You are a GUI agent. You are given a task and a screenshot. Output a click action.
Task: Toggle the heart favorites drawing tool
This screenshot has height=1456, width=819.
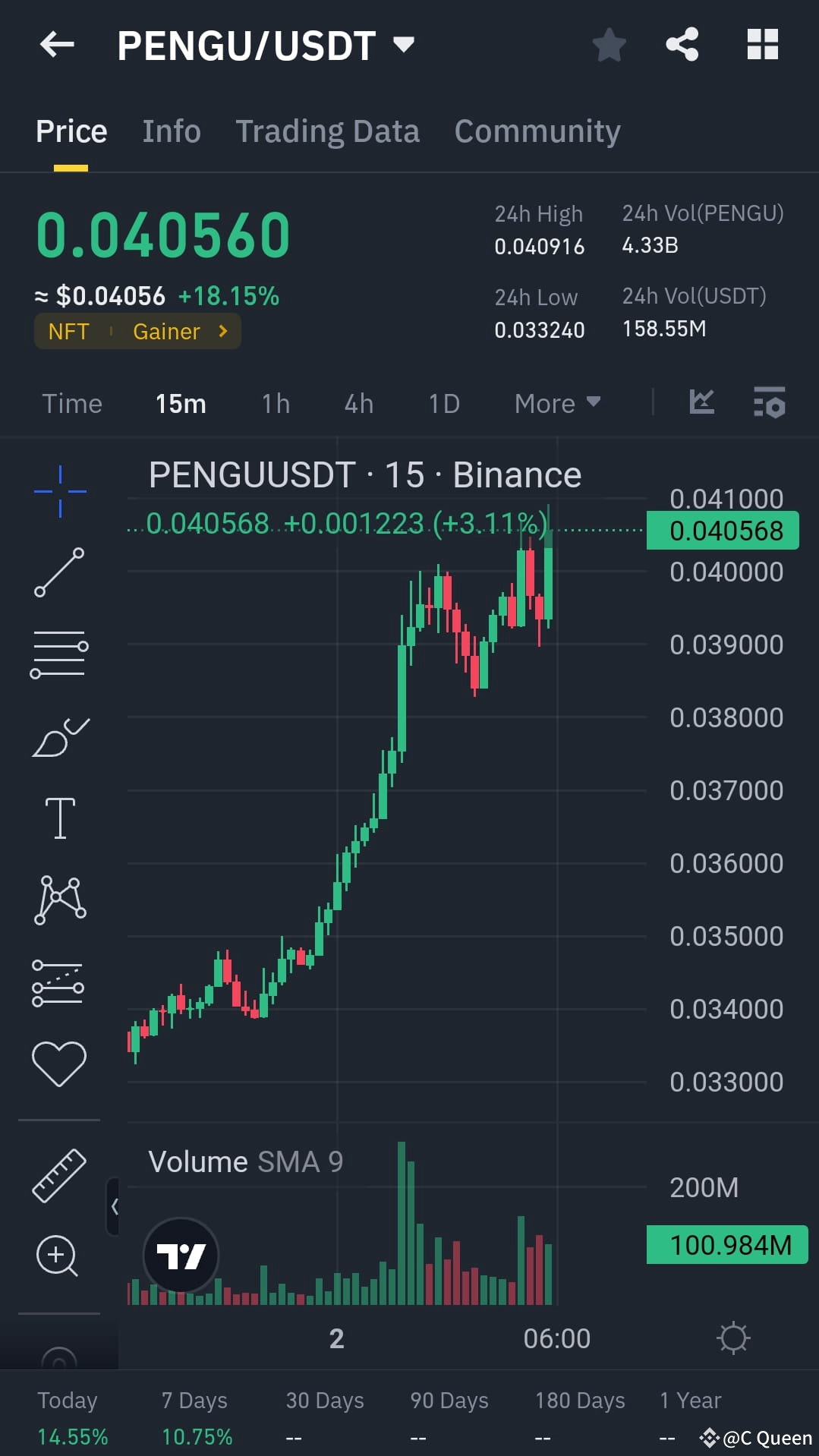click(x=59, y=1060)
